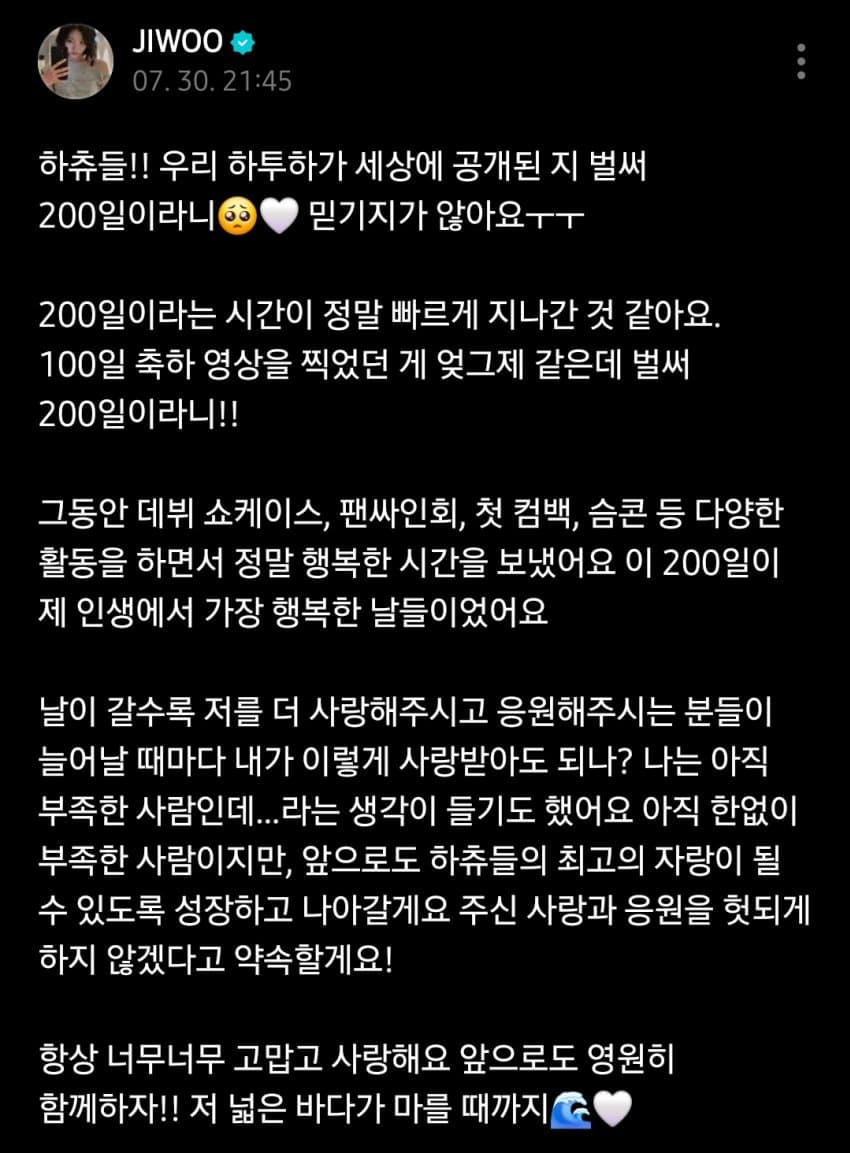Open JIWOO's profile picture
Image resolution: width=850 pixels, height=1153 pixels.
point(75,62)
